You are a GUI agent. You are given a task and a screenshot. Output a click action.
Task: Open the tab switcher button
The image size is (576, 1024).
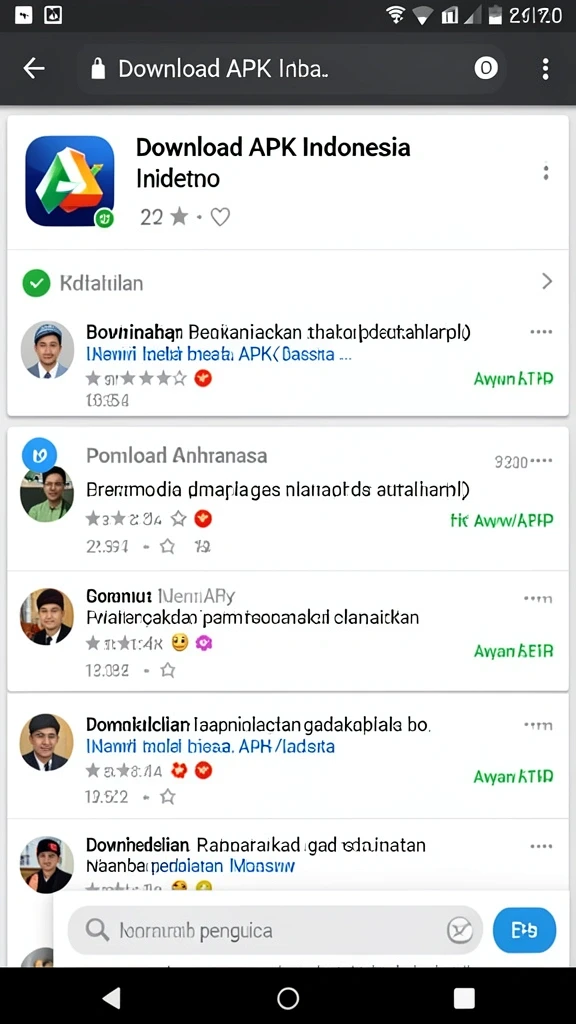(485, 67)
